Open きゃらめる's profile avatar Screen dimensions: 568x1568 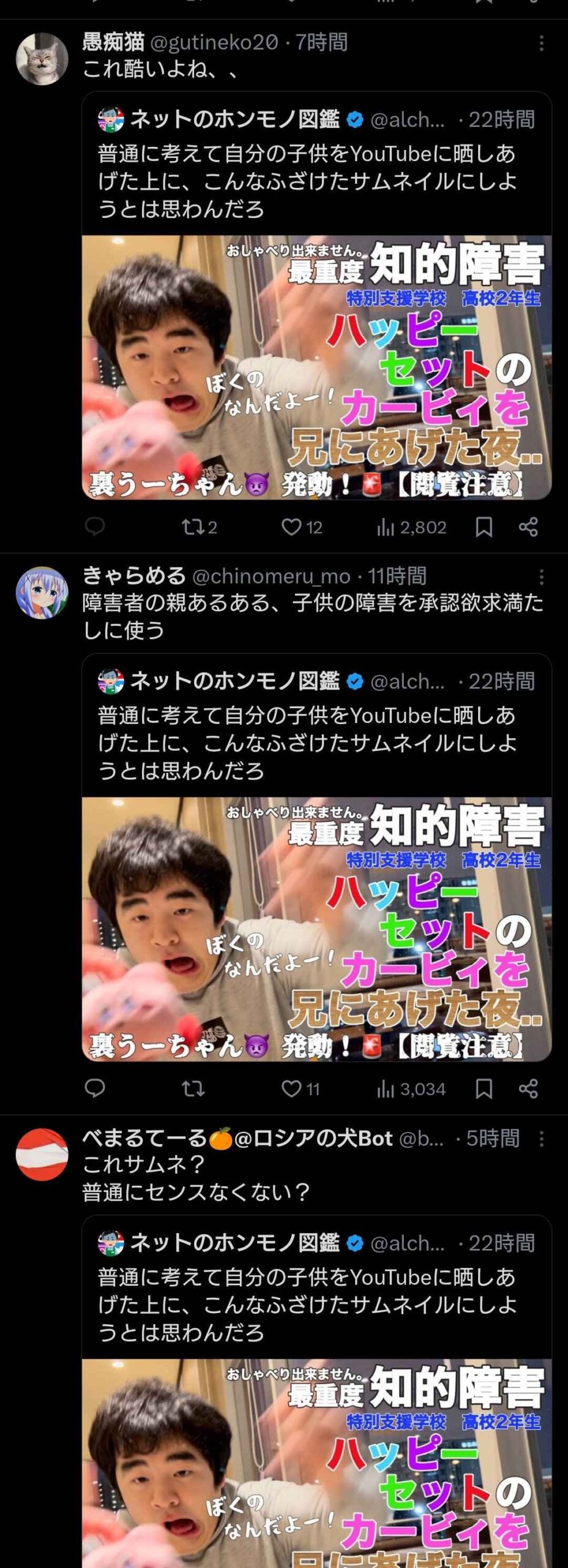[42, 592]
